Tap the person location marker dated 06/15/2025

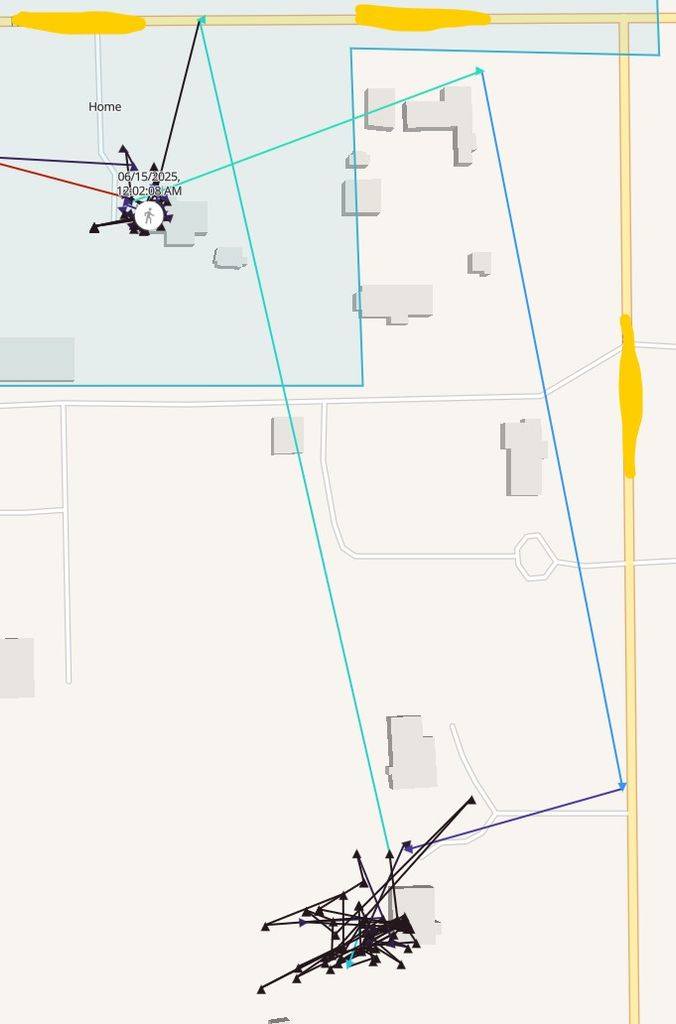click(x=149, y=216)
